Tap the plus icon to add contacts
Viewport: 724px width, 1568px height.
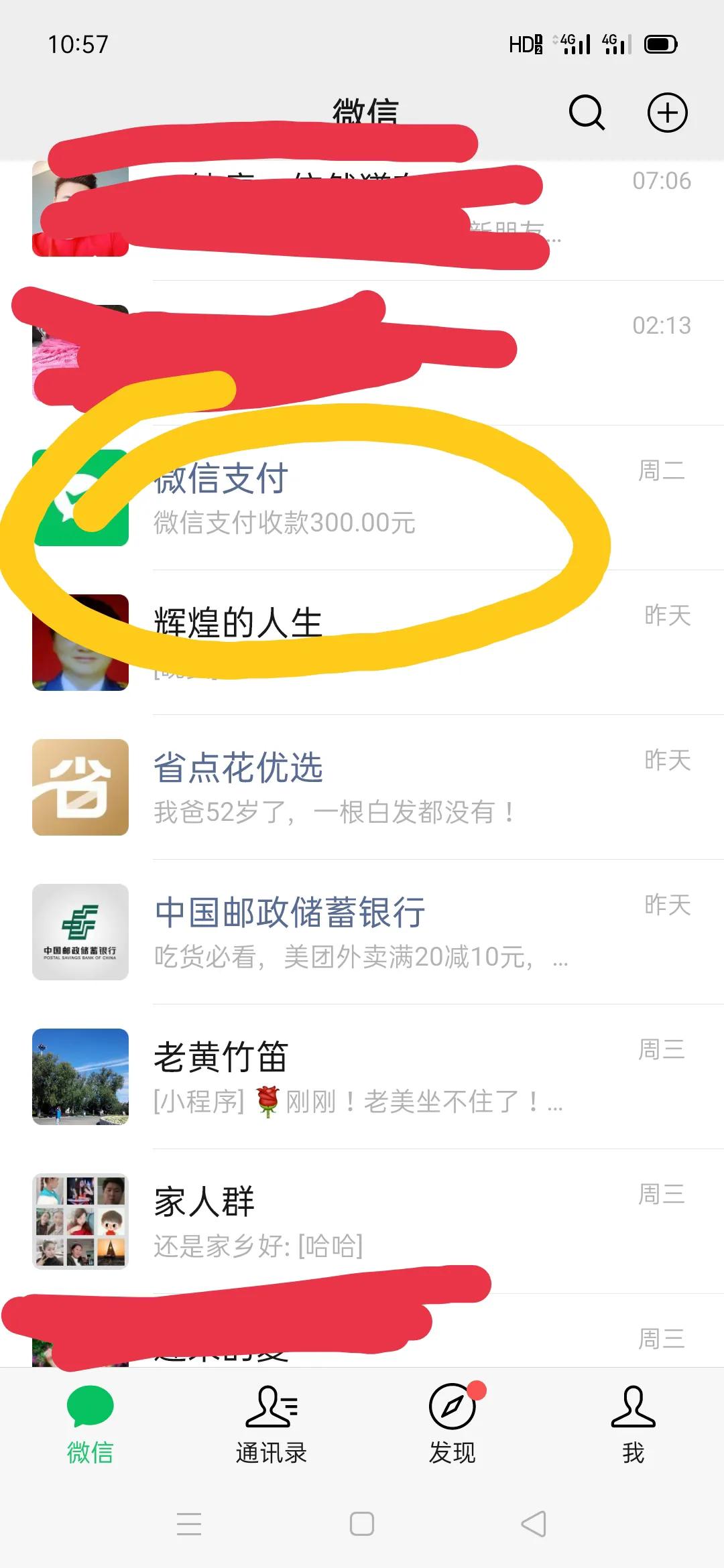click(x=667, y=113)
